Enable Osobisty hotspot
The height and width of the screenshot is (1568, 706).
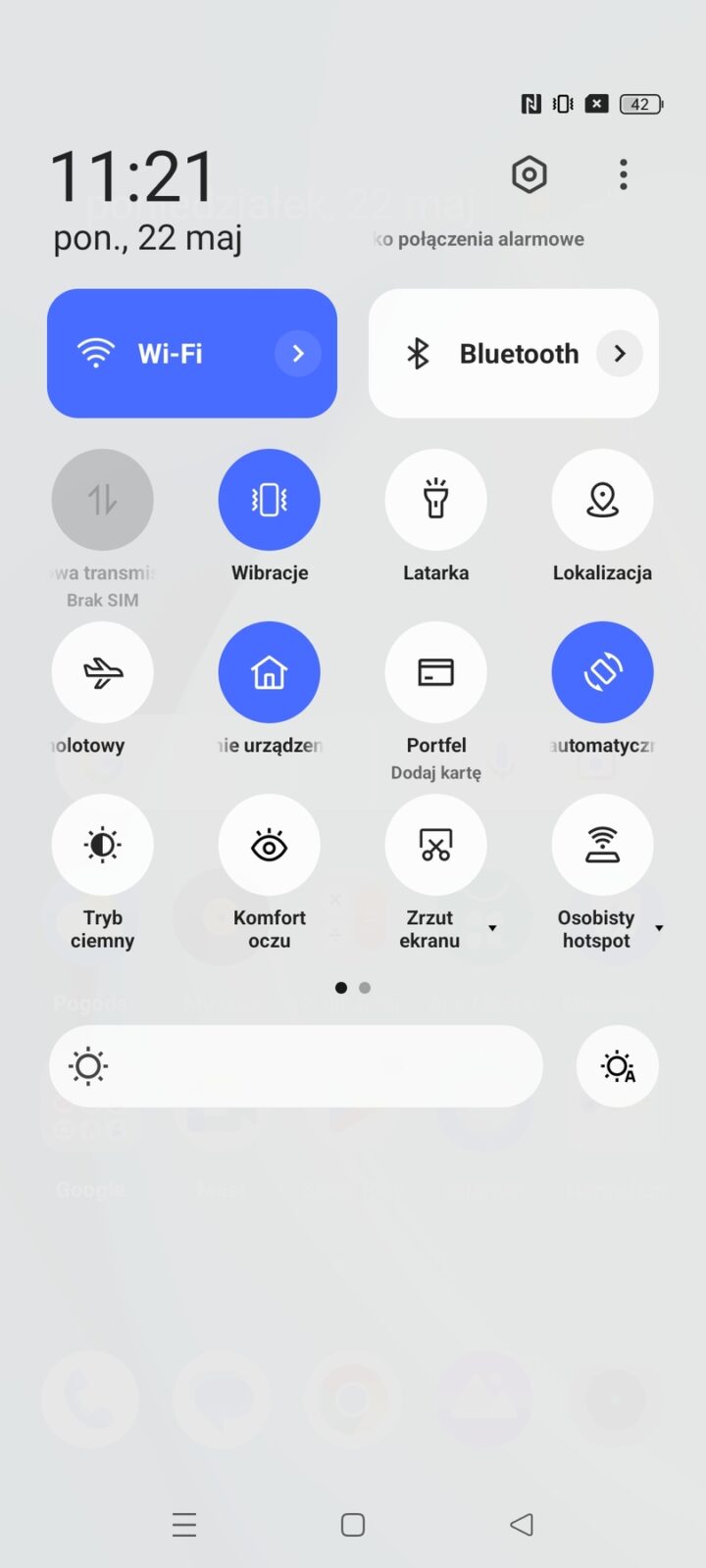pyautogui.click(x=602, y=845)
